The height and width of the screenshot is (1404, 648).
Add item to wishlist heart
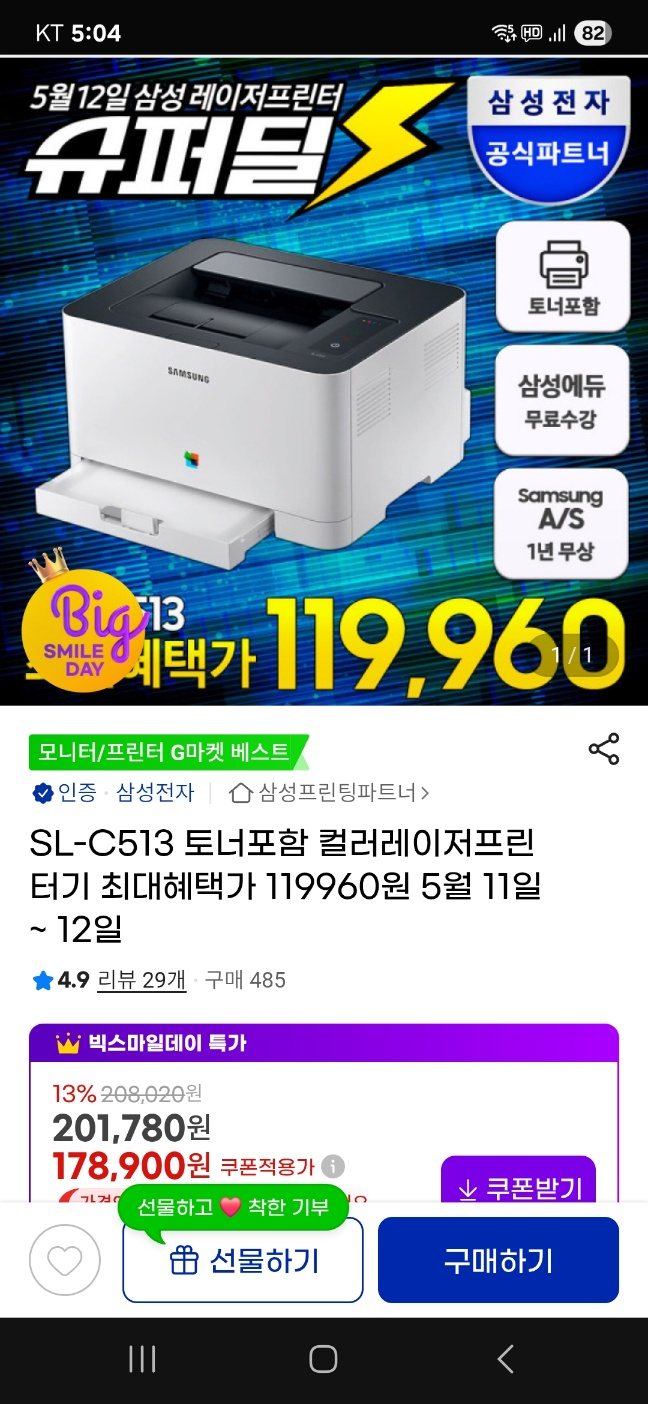(65, 1260)
